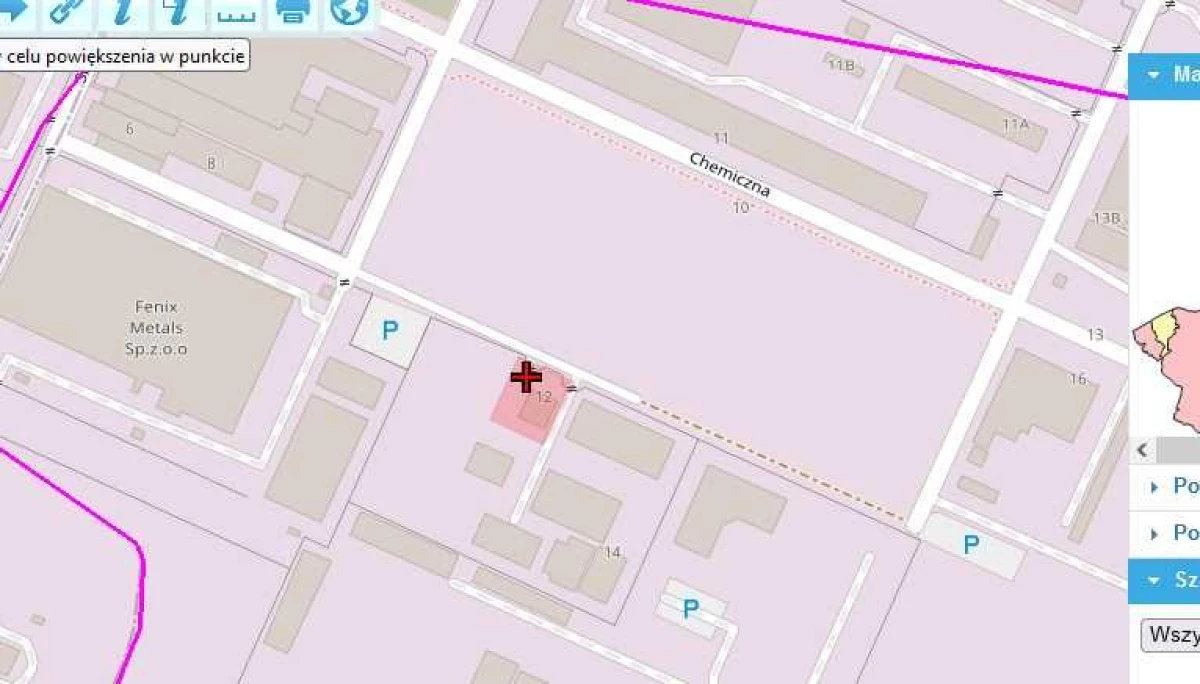Print the current map view
This screenshot has width=1200, height=684.
293,12
